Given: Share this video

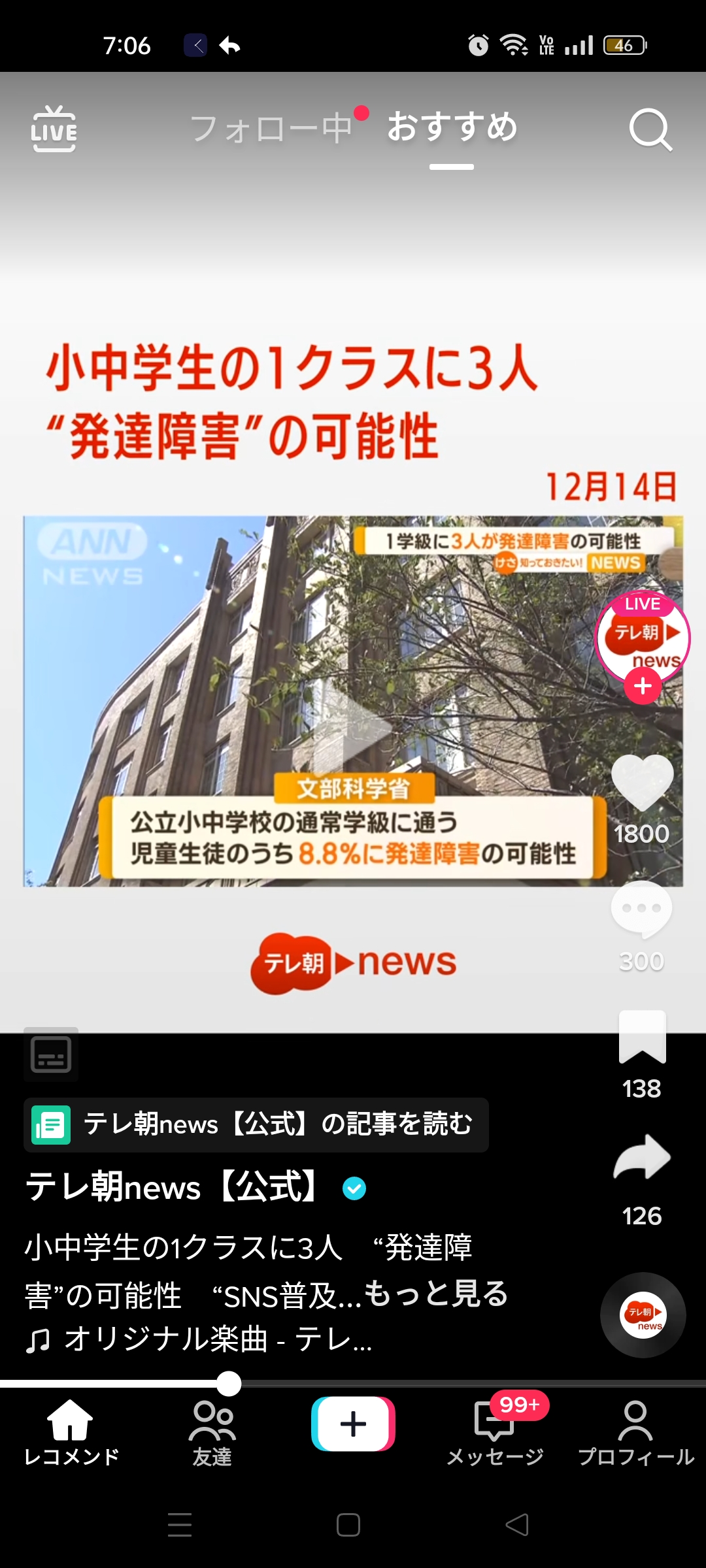Looking at the screenshot, I should click(x=642, y=1158).
